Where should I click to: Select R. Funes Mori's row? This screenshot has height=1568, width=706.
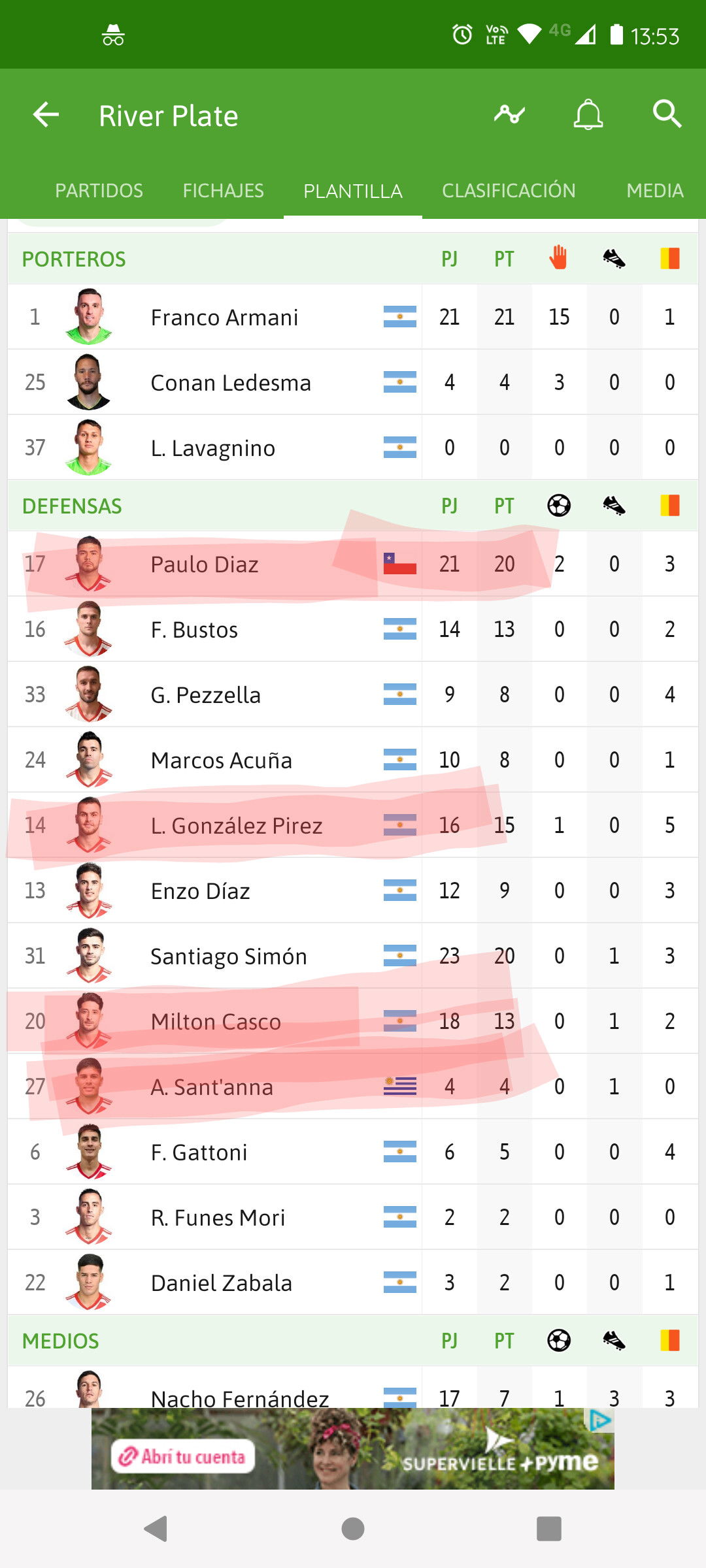click(x=353, y=1217)
